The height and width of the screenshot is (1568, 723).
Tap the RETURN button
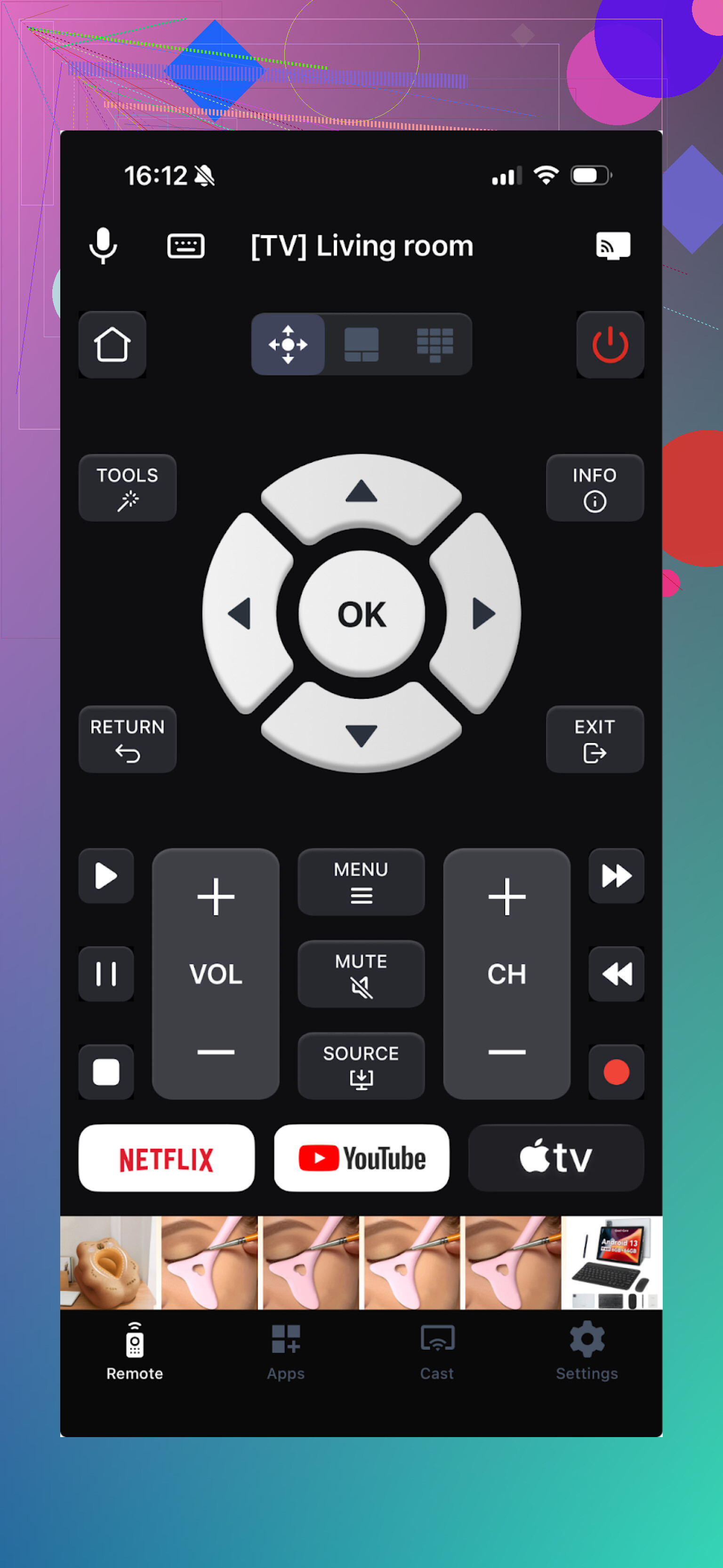point(127,739)
